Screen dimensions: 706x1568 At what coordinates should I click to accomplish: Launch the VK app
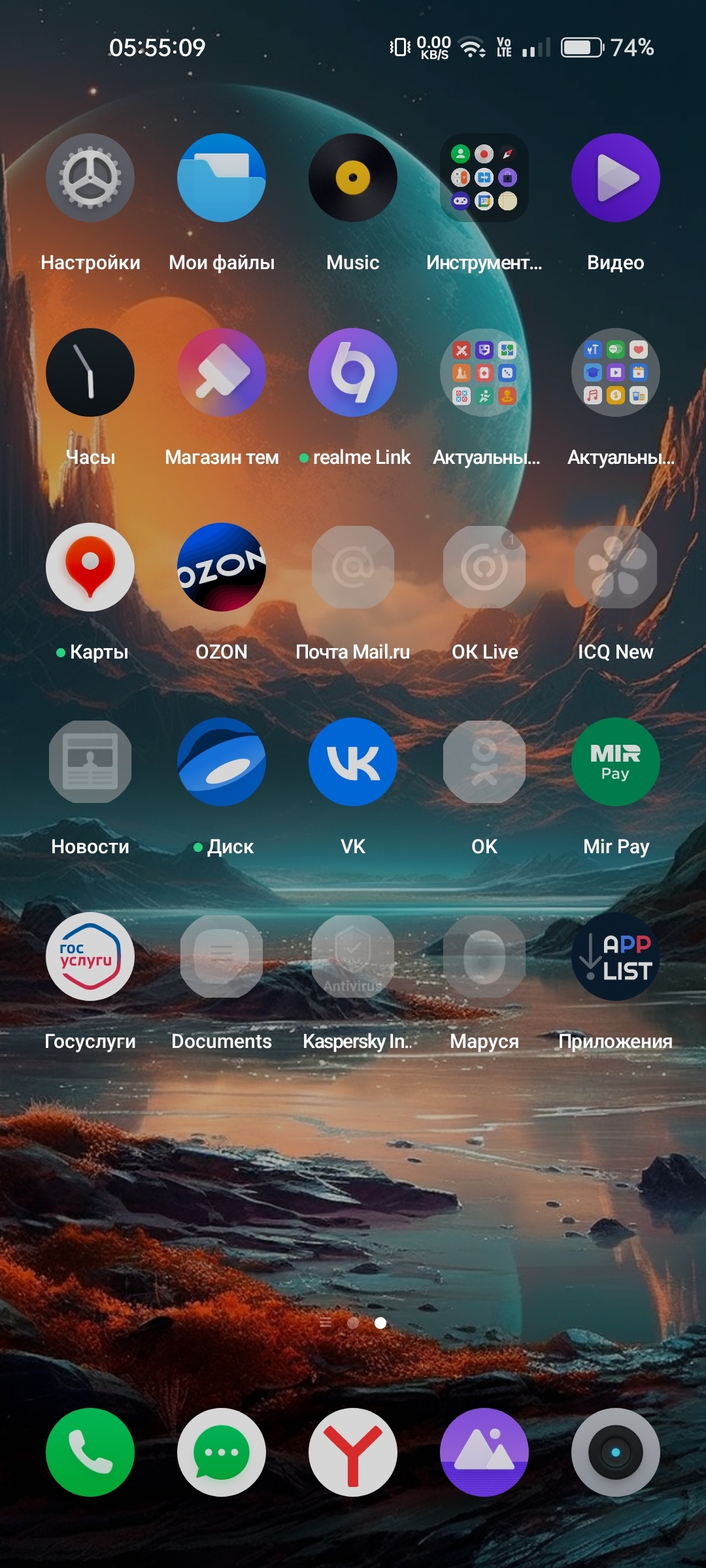tap(353, 762)
